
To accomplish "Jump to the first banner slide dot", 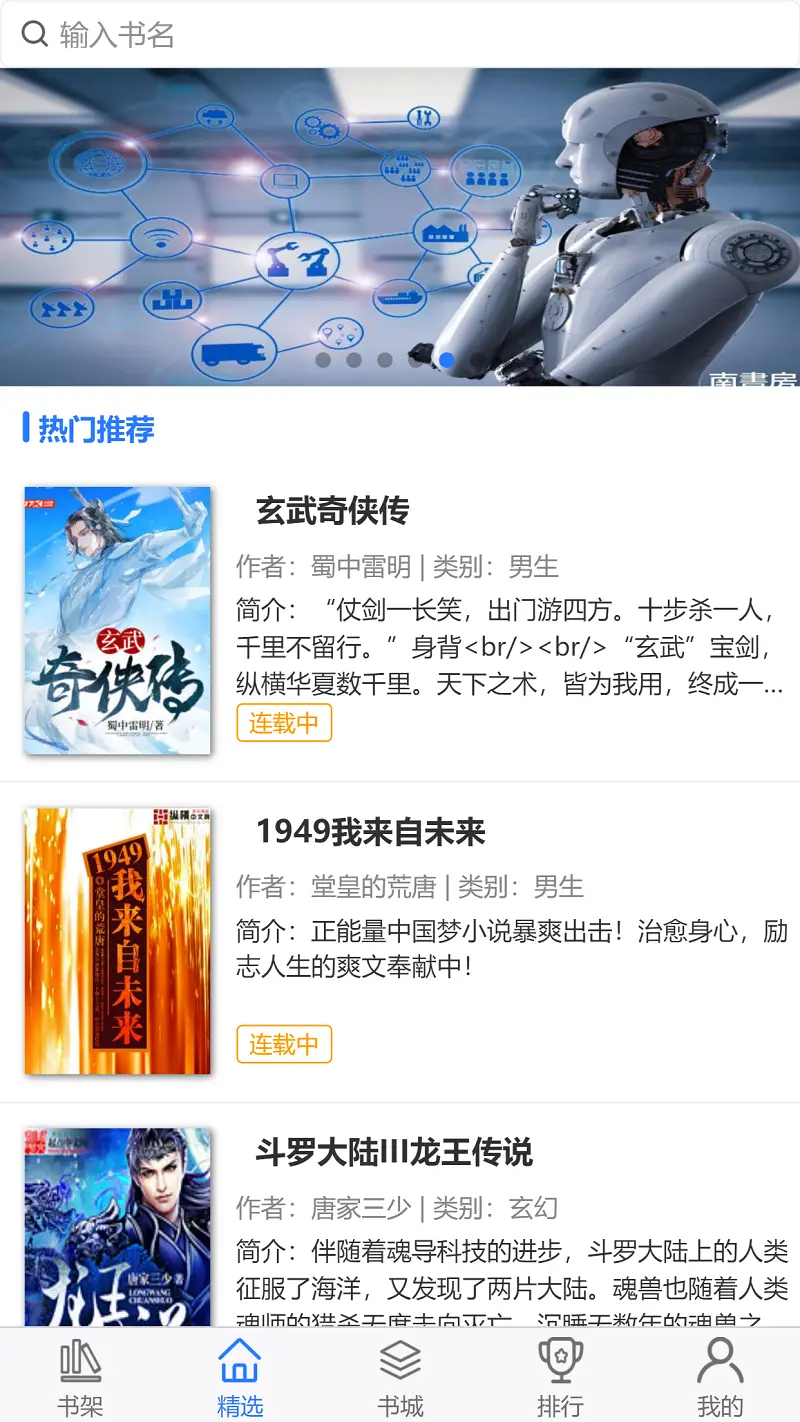I will 323,360.
